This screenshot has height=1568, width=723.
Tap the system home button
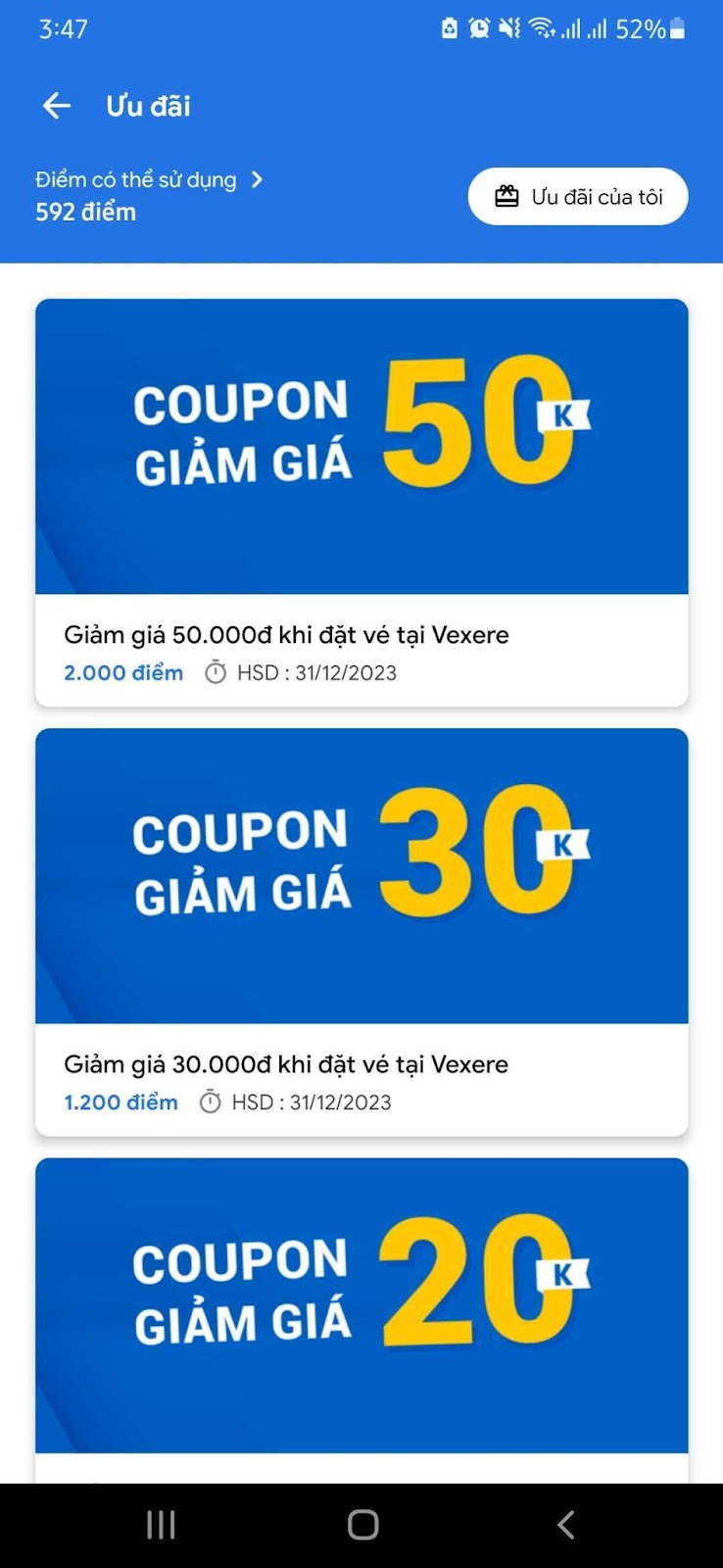tap(362, 1525)
